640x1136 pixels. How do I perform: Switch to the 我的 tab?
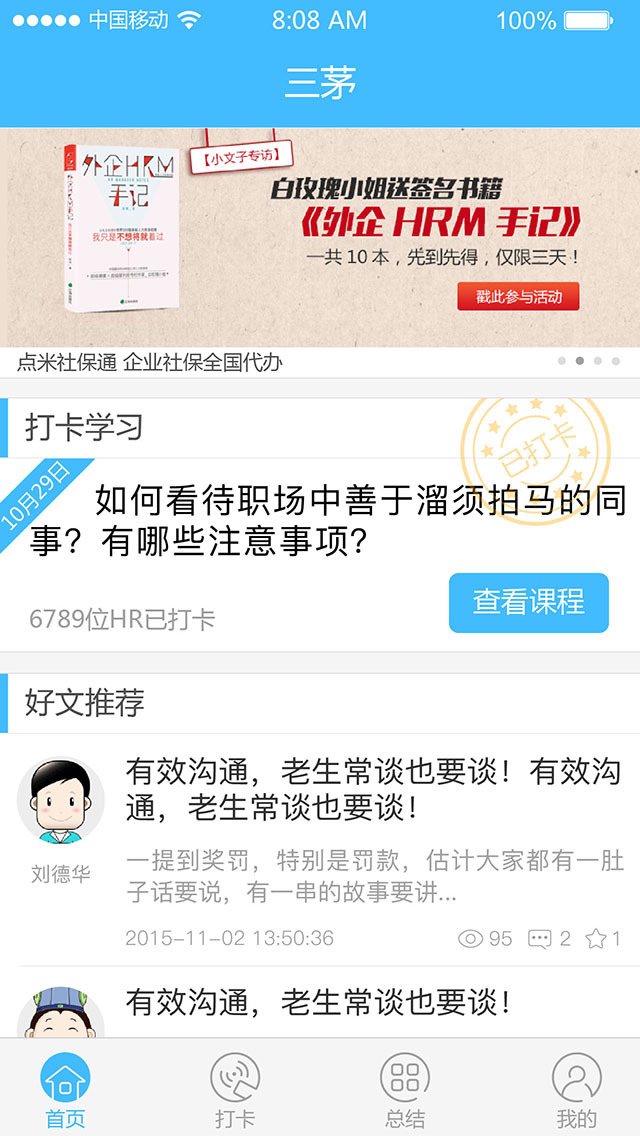pos(577,1090)
